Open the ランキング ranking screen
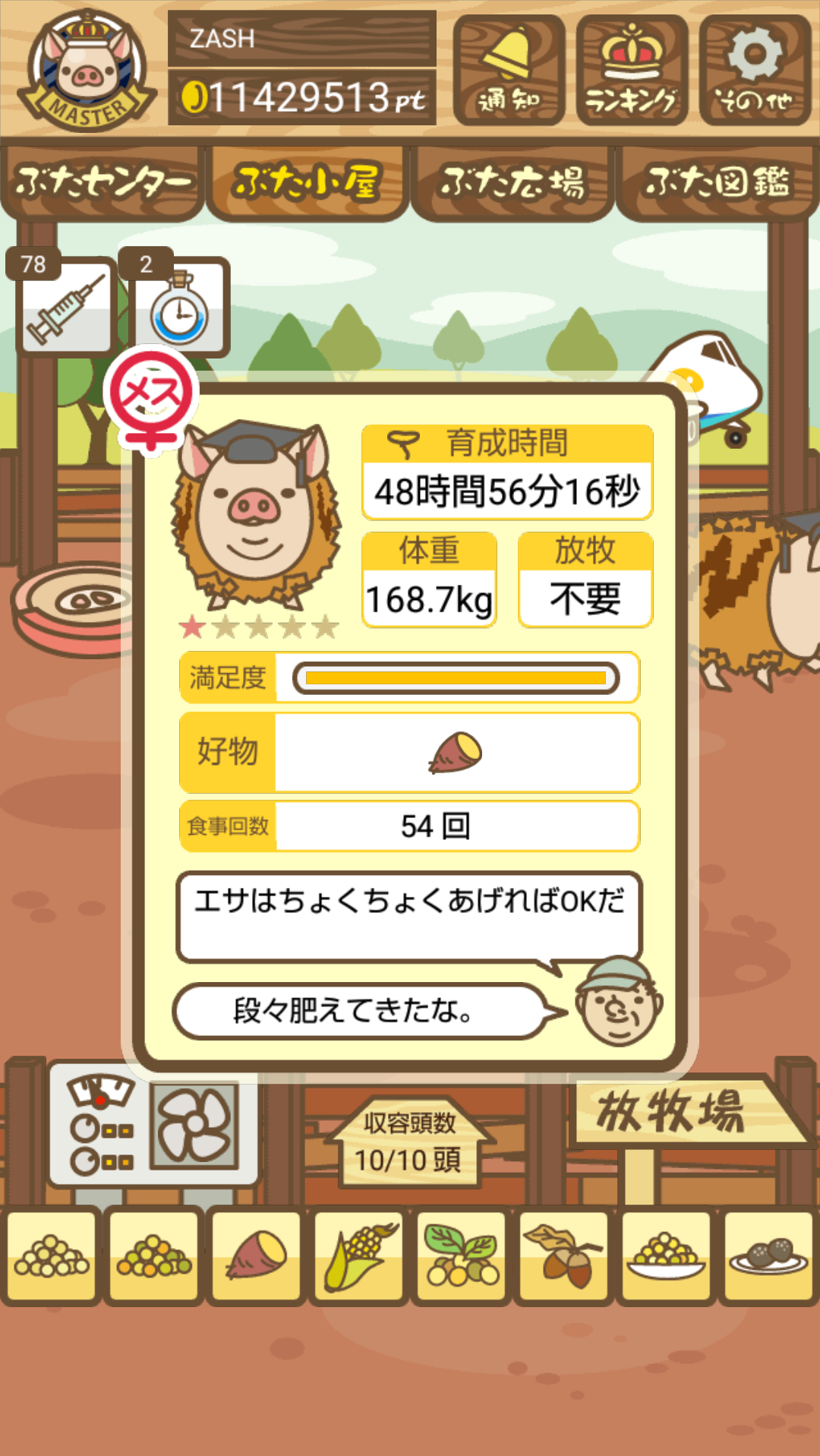 pyautogui.click(x=632, y=70)
